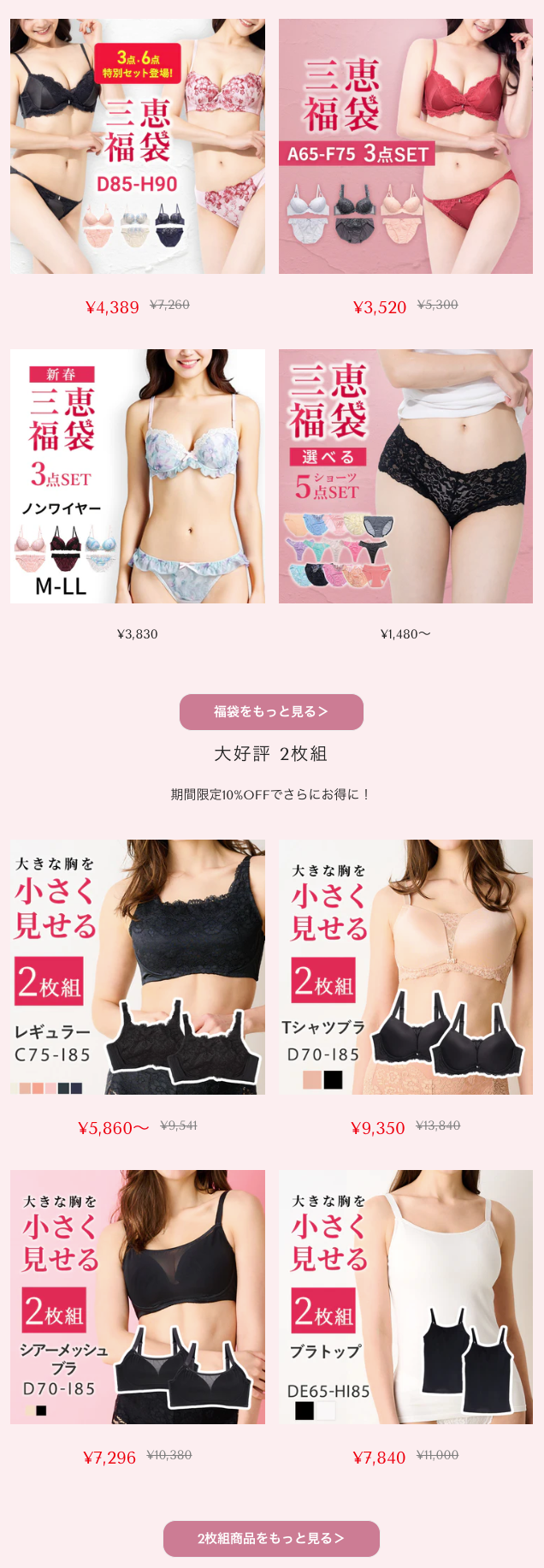The height and width of the screenshot is (1568, 544).
Task: Open the A65-F75 3点SET 福袋 card
Action: pos(405,146)
